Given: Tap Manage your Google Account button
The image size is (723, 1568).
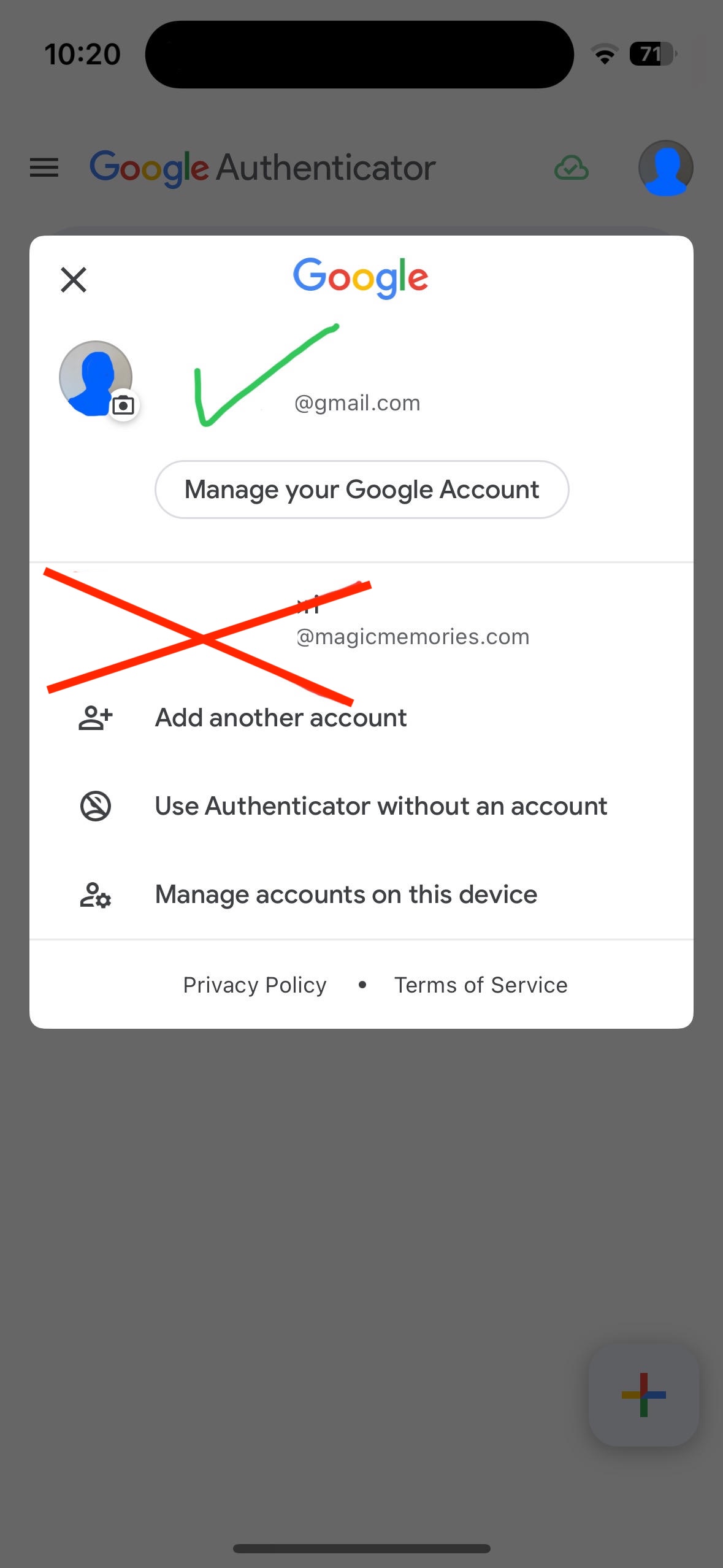Looking at the screenshot, I should (x=362, y=490).
